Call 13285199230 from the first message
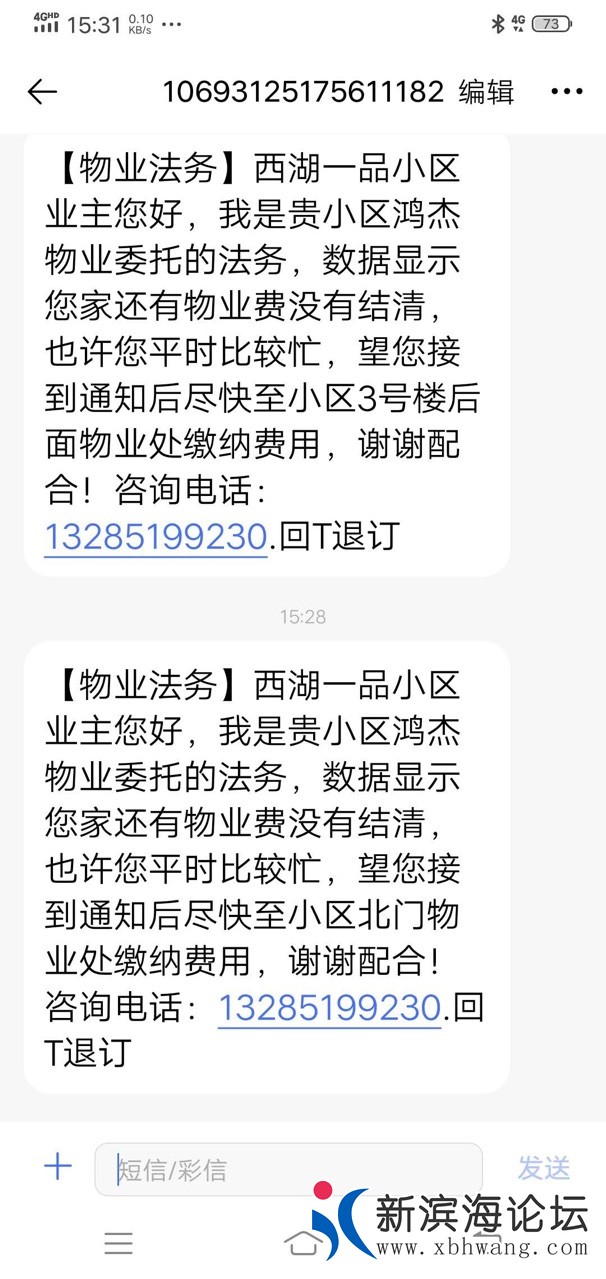This screenshot has width=606, height=1279. 156,536
